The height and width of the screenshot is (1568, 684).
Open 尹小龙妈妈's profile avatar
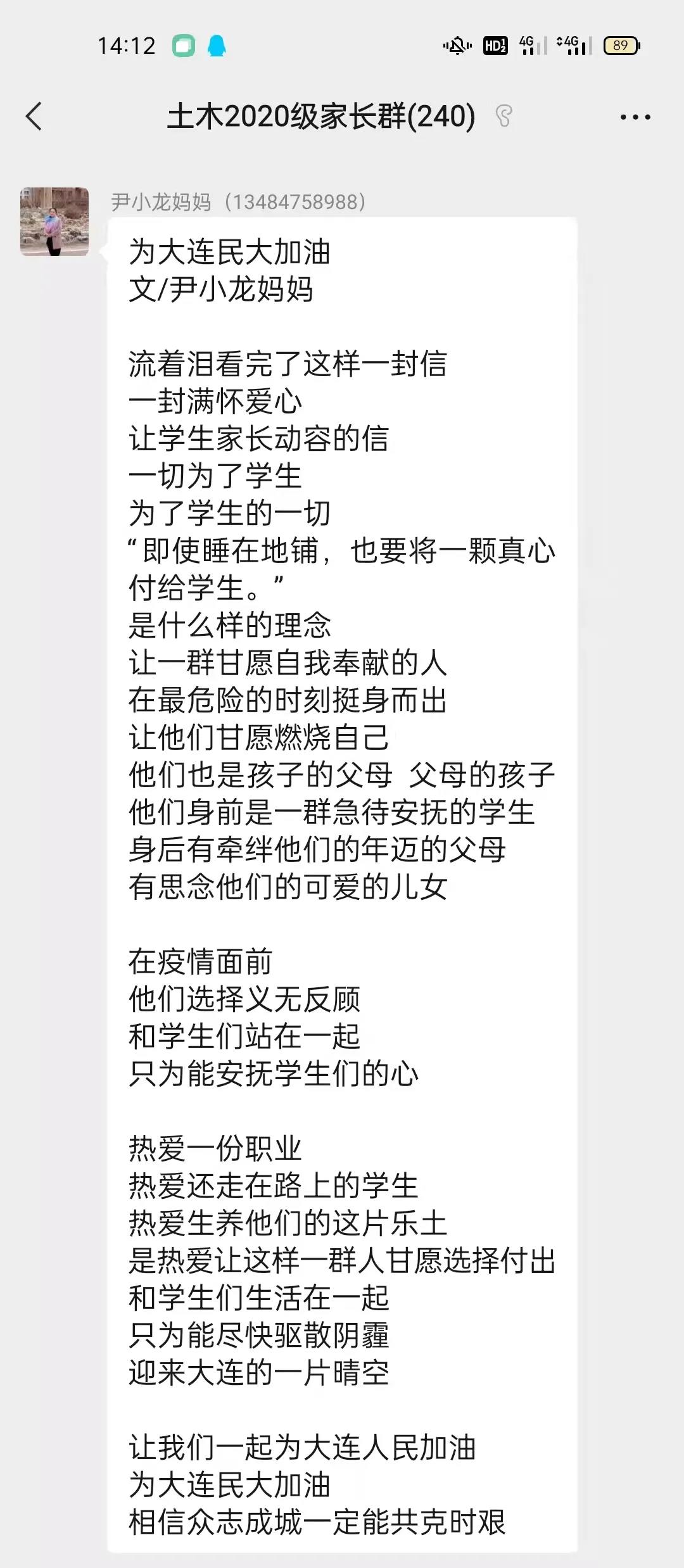click(x=54, y=222)
